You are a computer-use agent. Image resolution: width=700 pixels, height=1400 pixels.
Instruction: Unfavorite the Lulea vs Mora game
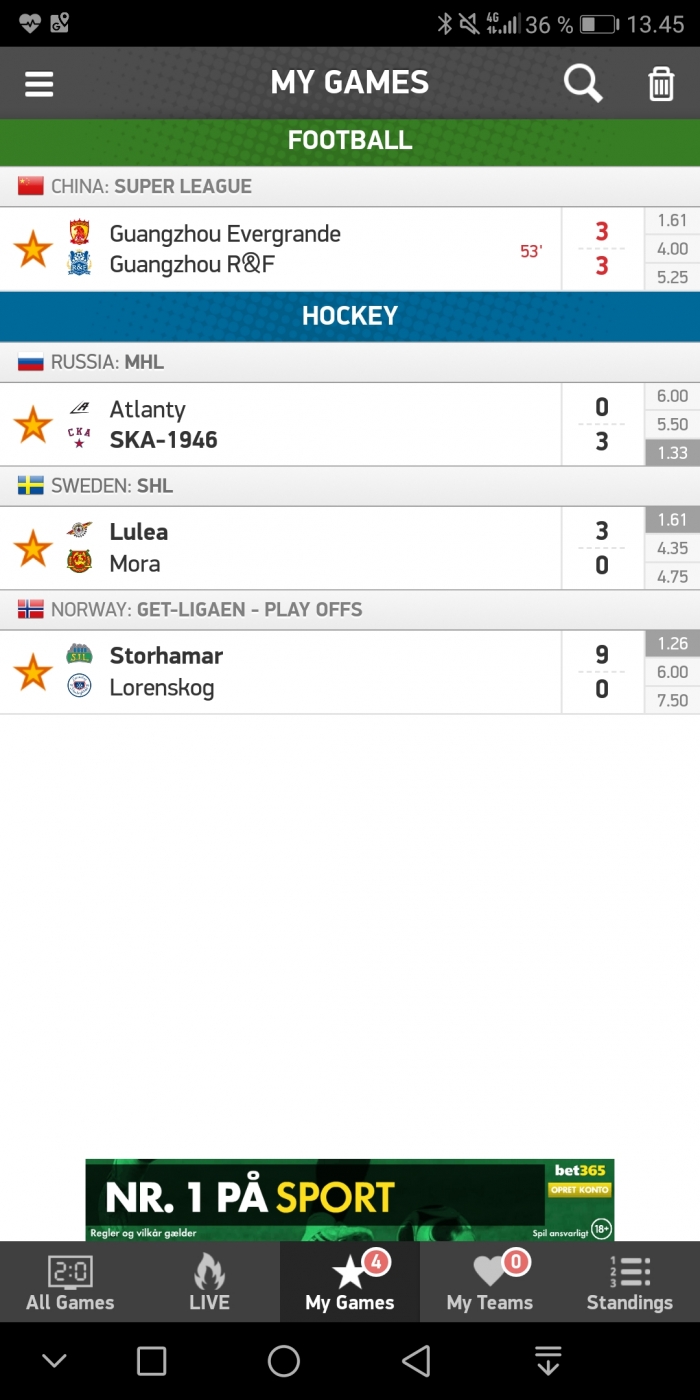click(33, 548)
